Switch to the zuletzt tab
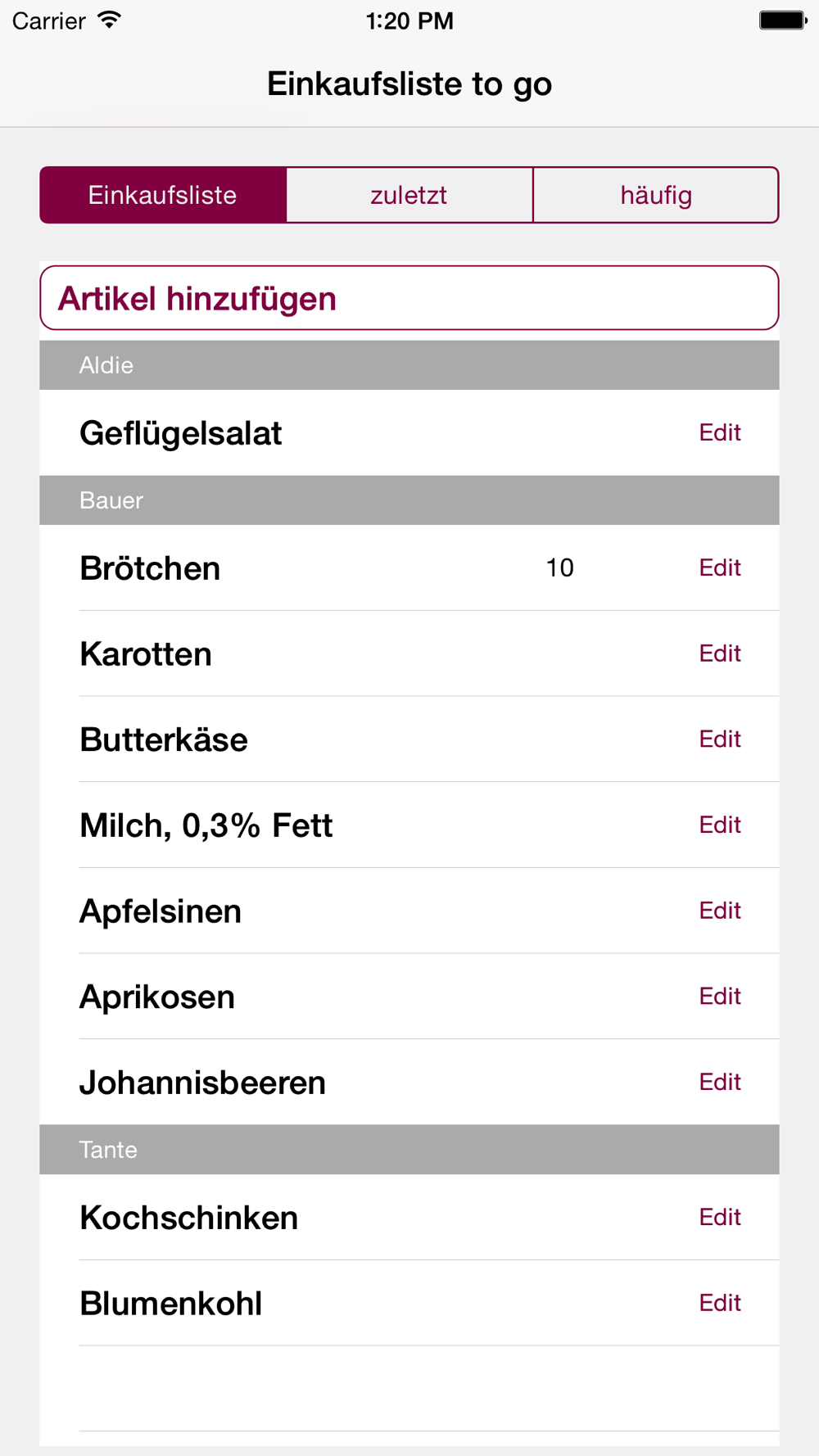 click(409, 195)
